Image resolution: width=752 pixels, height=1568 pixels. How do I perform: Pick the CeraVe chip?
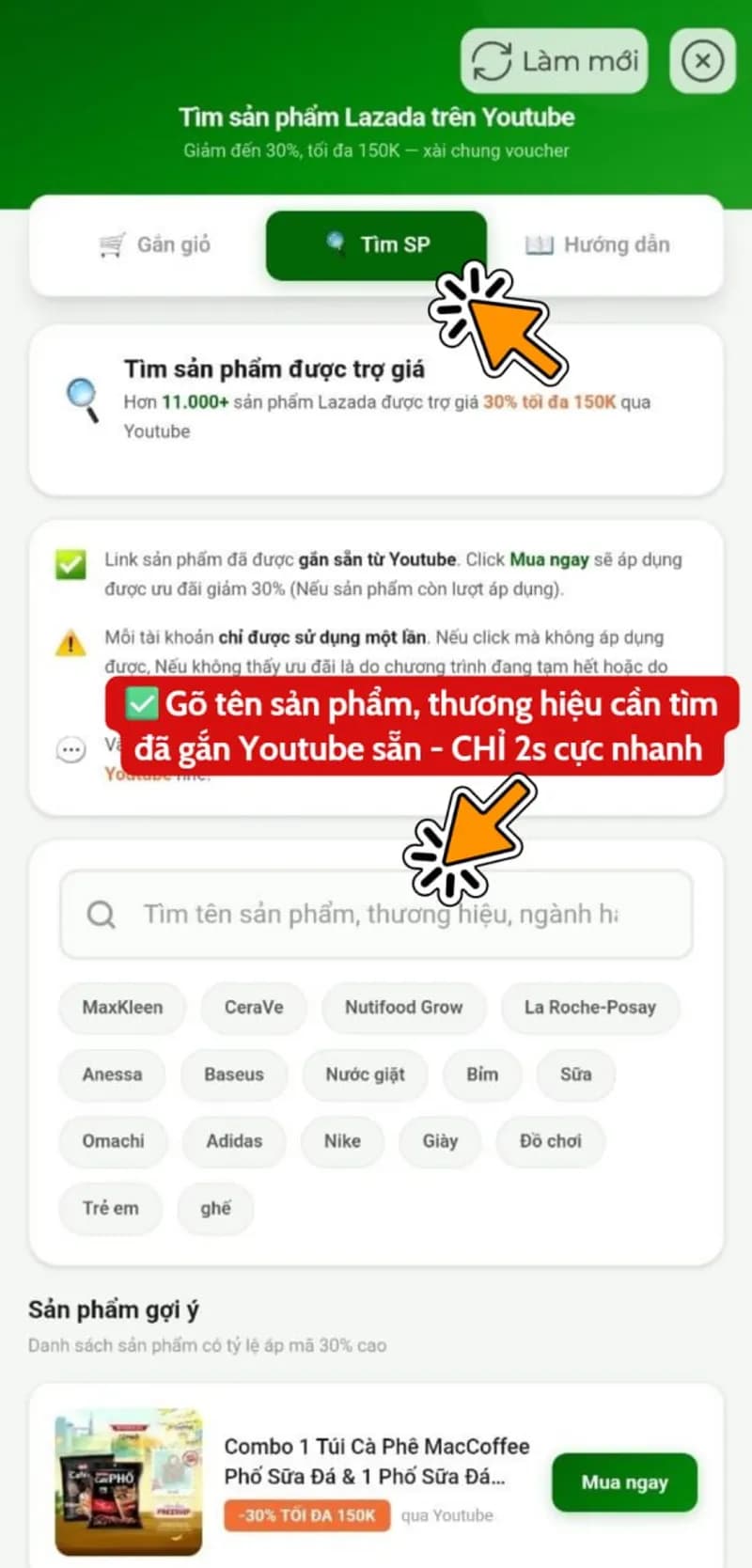[254, 1007]
